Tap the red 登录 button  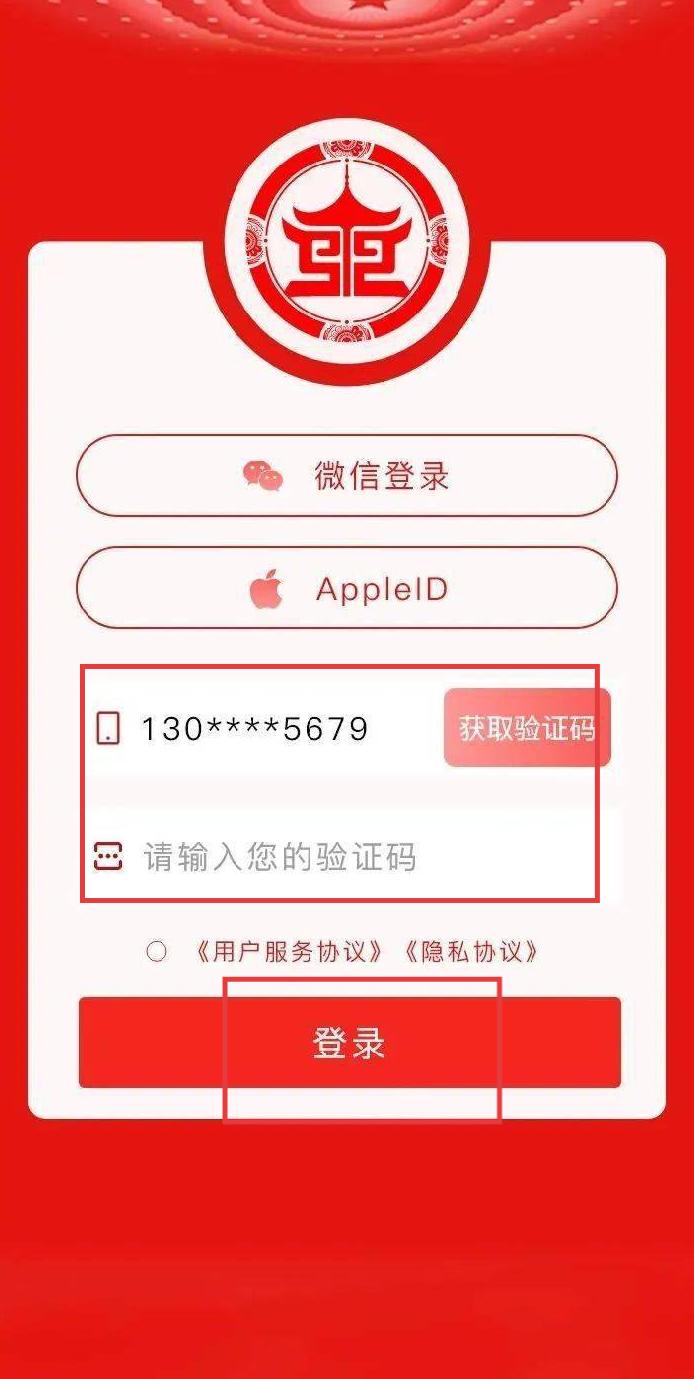pyautogui.click(x=350, y=1042)
